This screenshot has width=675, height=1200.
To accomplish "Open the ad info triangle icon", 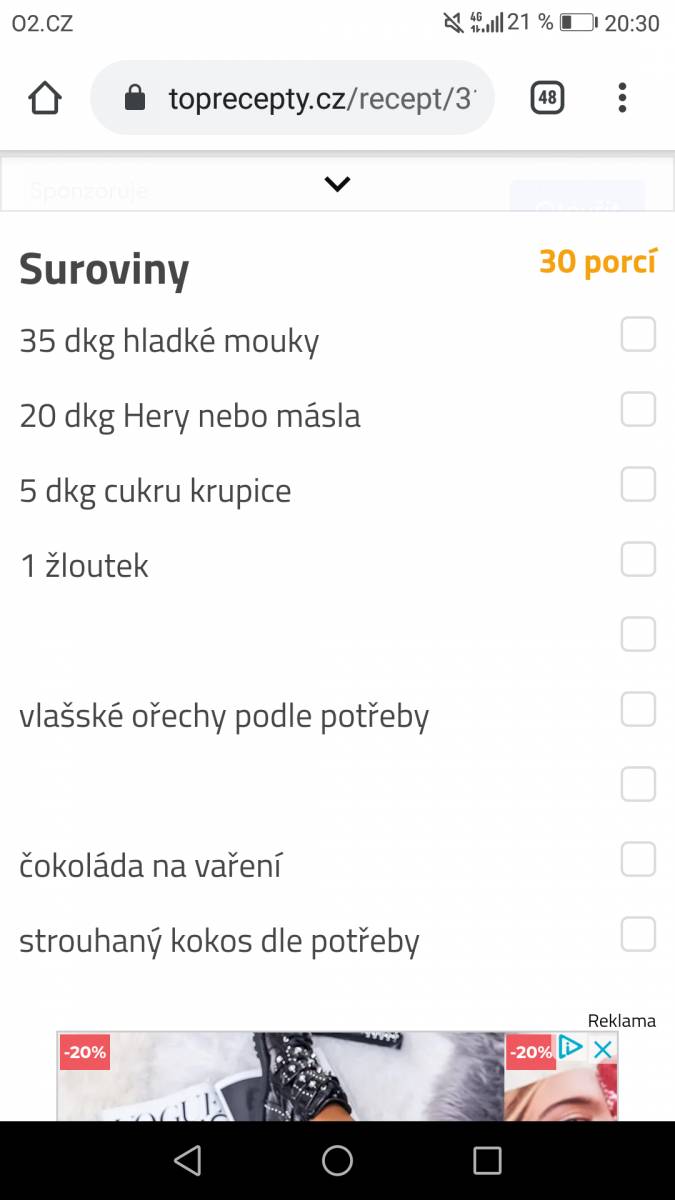I will tap(571, 1048).
